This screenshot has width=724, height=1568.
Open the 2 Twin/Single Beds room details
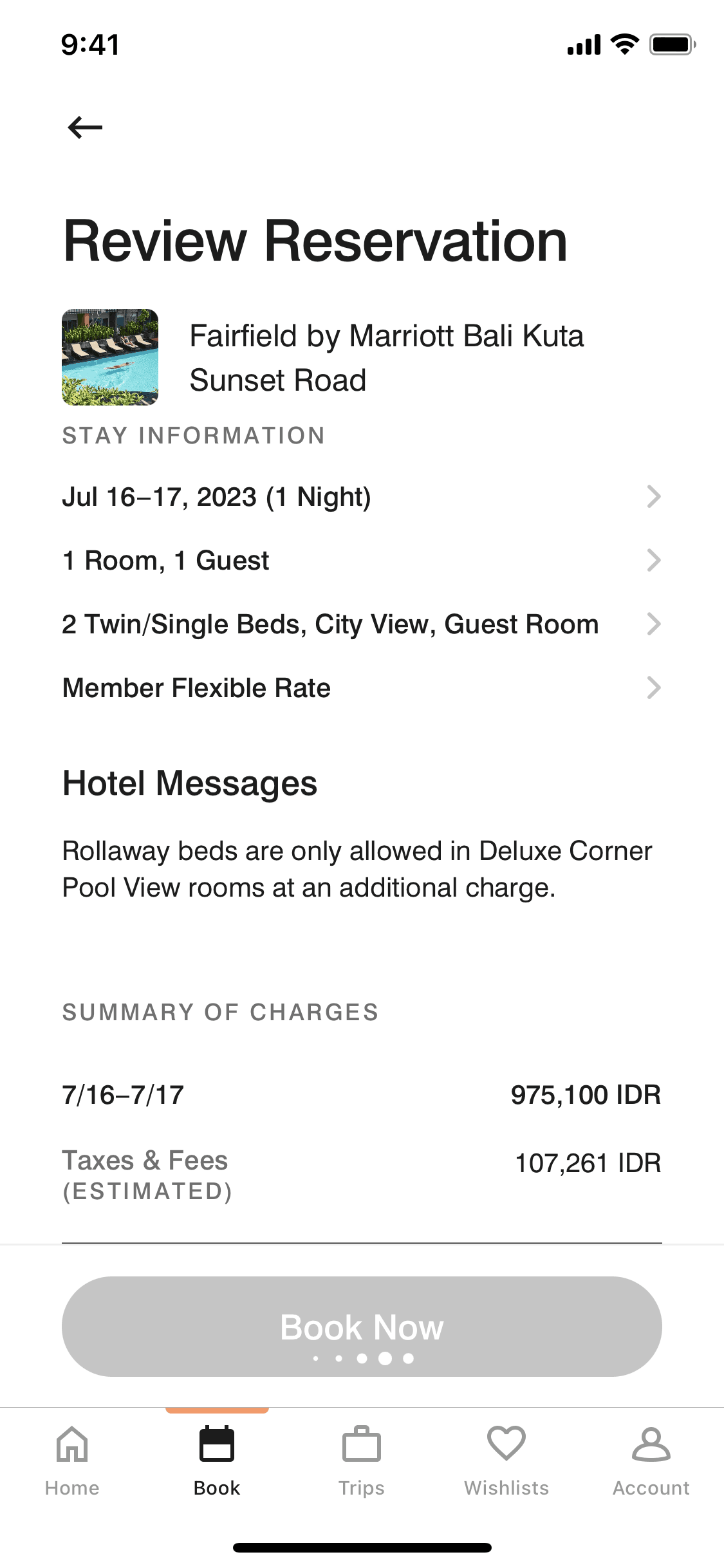(361, 624)
